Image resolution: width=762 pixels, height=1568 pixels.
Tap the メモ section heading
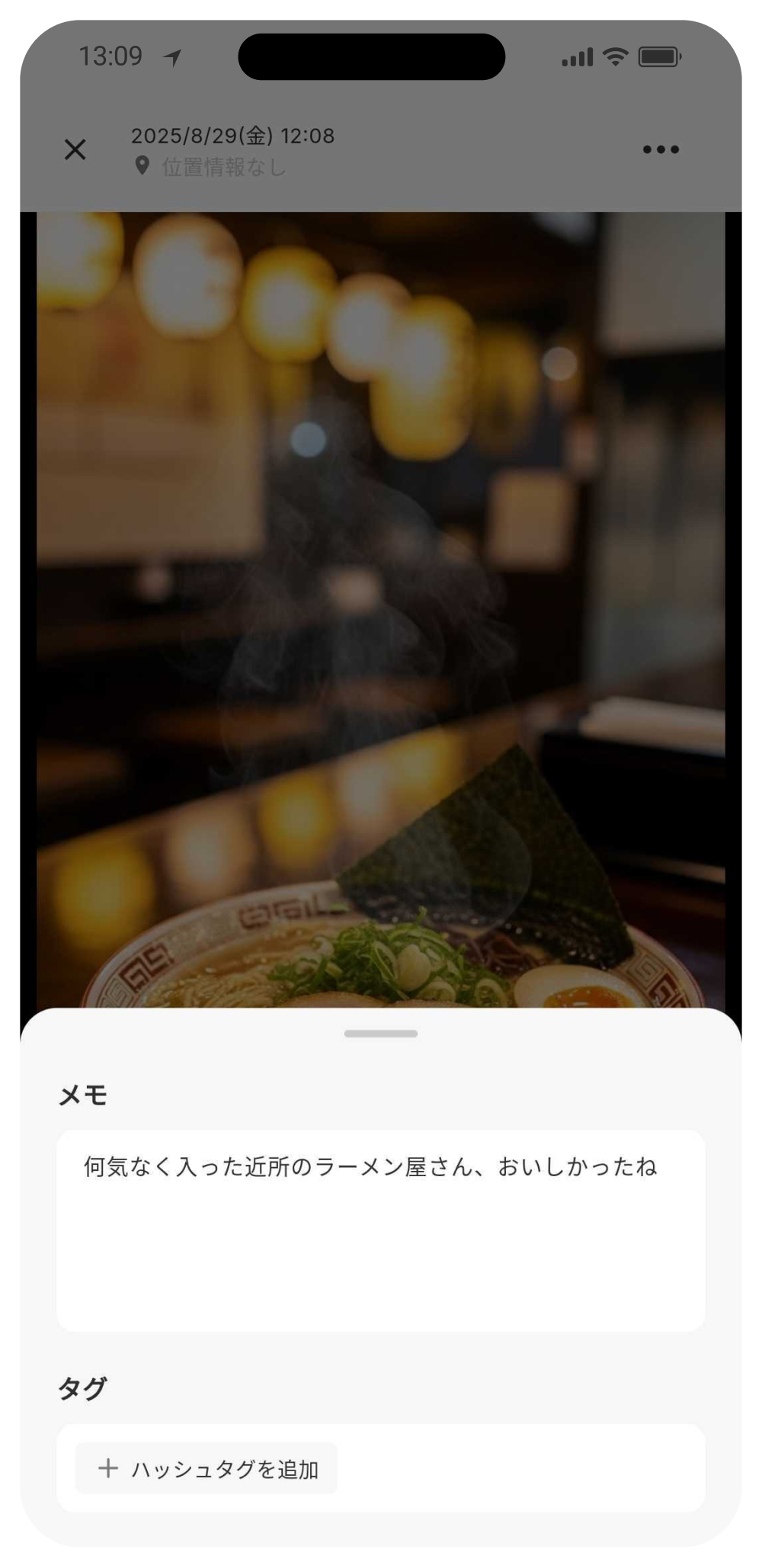click(x=84, y=1095)
